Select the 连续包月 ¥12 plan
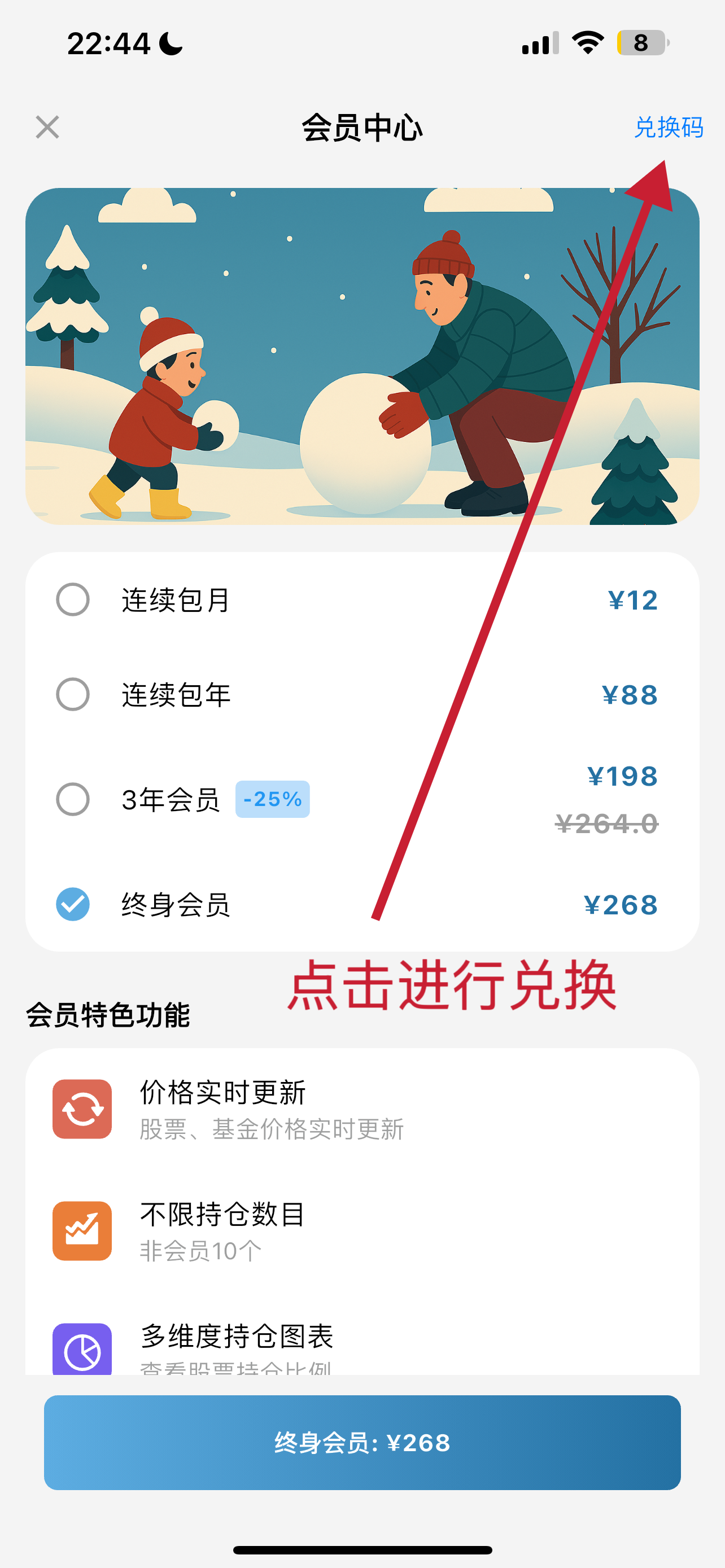 click(73, 599)
